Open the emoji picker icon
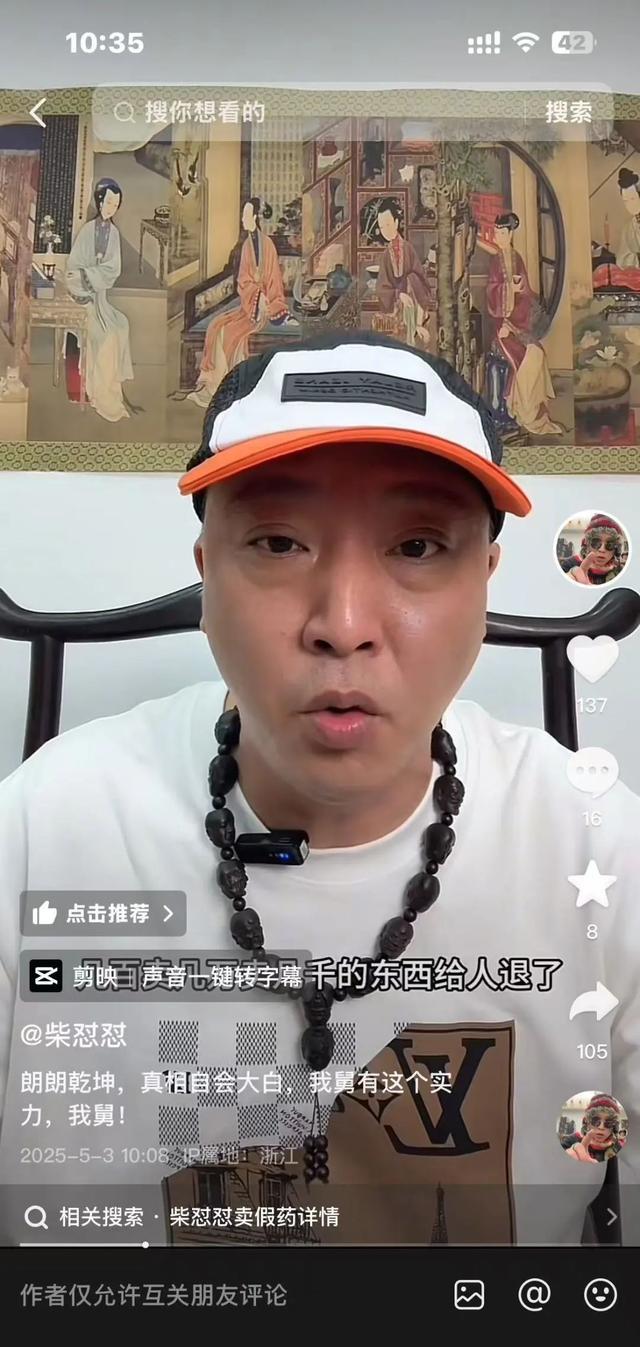The height and width of the screenshot is (1347, 640). tap(600, 1295)
